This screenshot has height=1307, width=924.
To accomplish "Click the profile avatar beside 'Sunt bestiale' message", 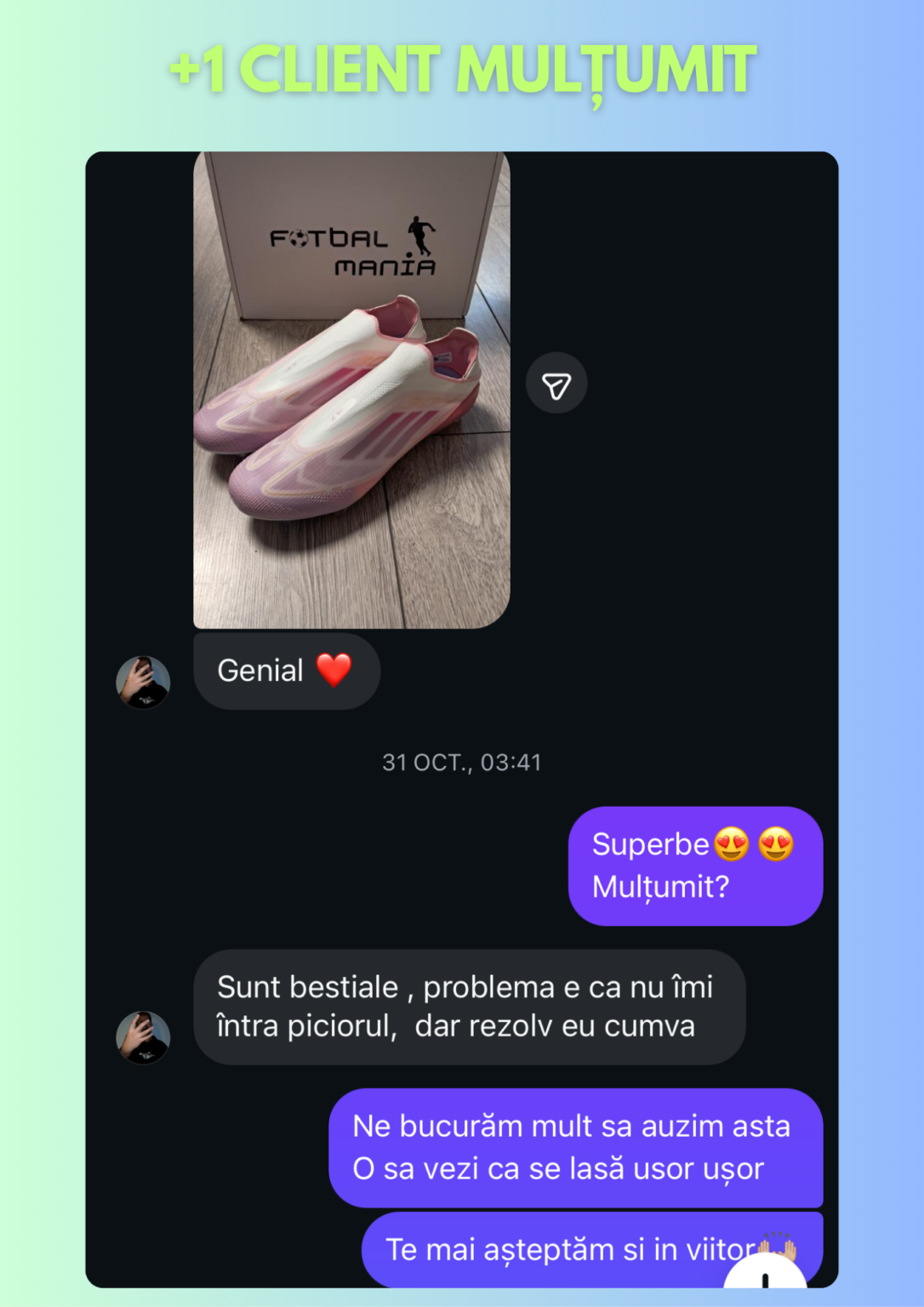I will click(143, 1038).
